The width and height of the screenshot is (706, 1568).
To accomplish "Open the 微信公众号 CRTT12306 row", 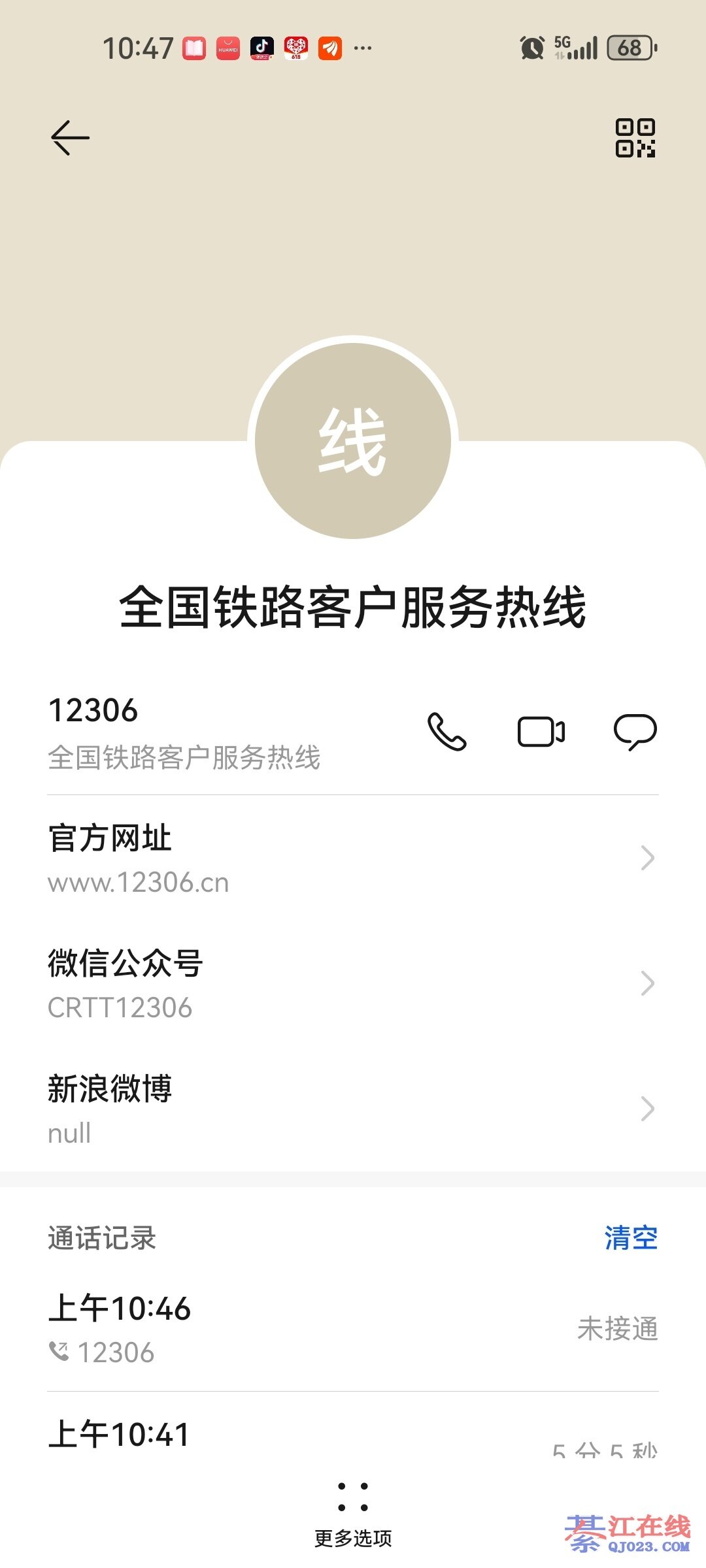I will pyautogui.click(x=353, y=983).
